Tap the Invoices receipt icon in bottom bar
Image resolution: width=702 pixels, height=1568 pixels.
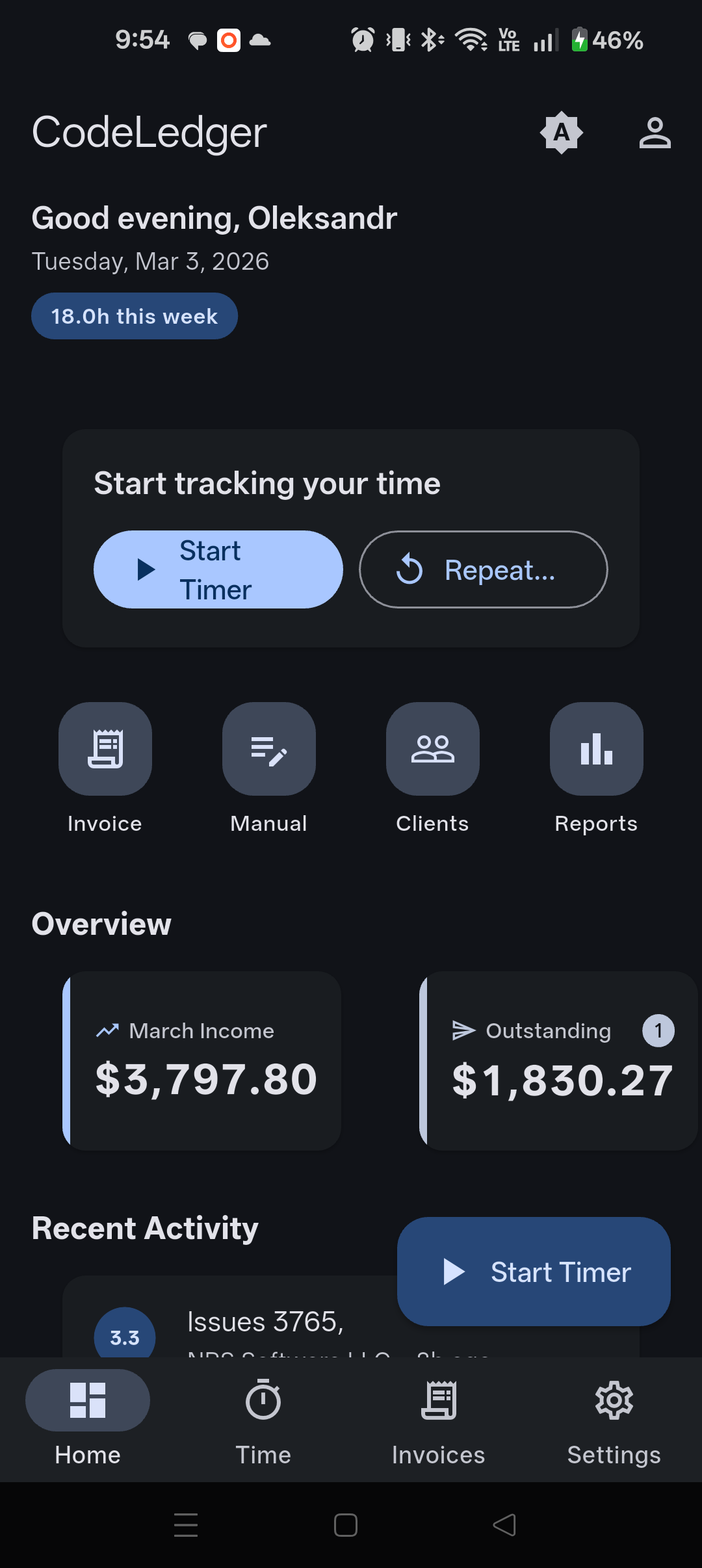[438, 1401]
